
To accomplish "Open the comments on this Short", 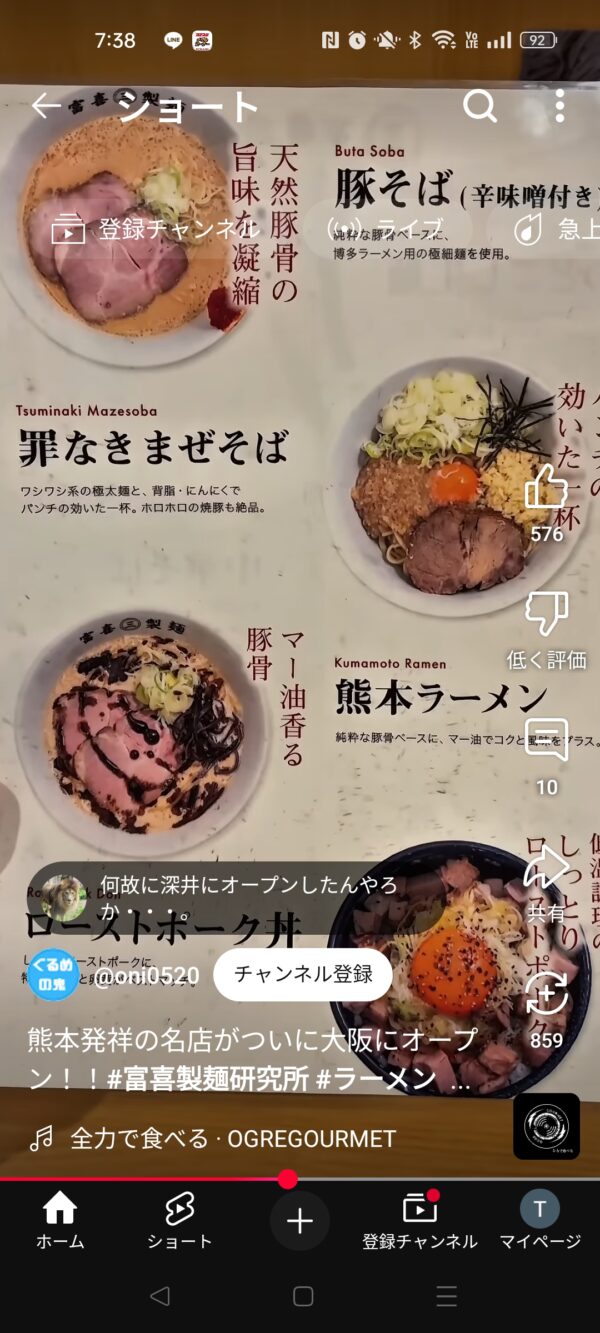I will tap(546, 742).
